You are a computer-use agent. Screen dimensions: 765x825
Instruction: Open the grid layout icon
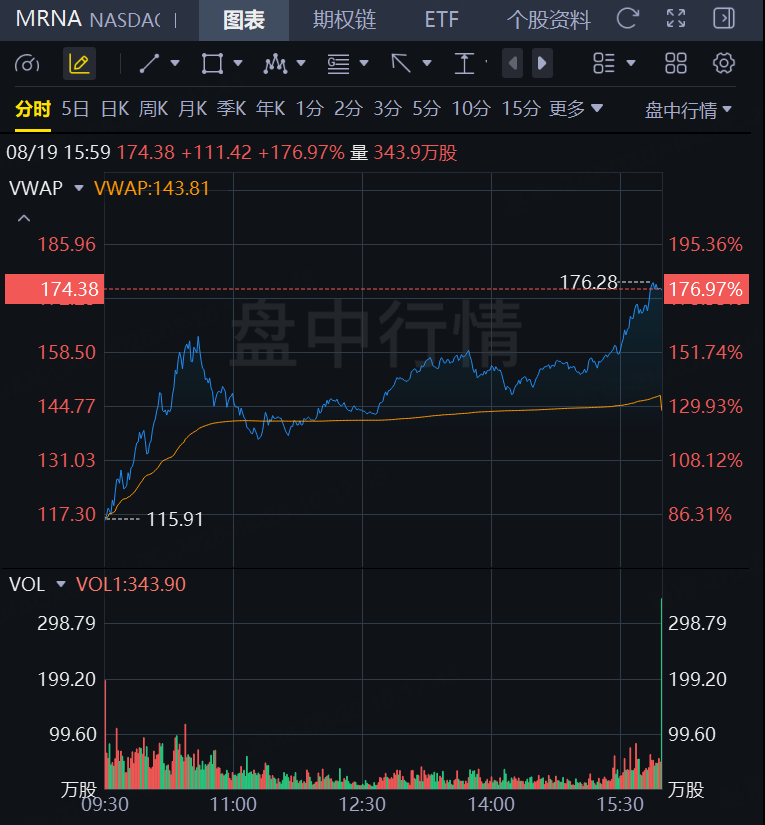coord(676,63)
